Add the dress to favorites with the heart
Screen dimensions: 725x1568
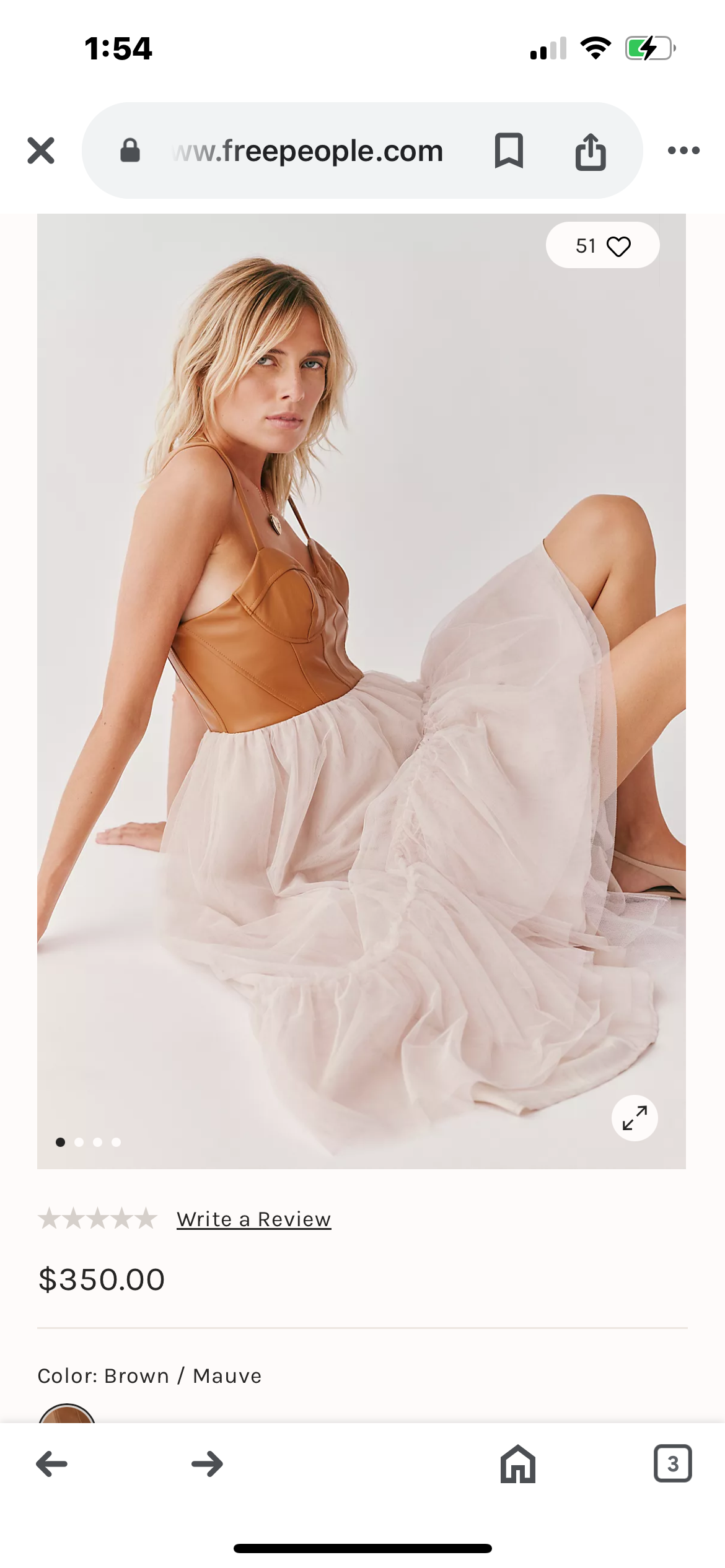617,246
